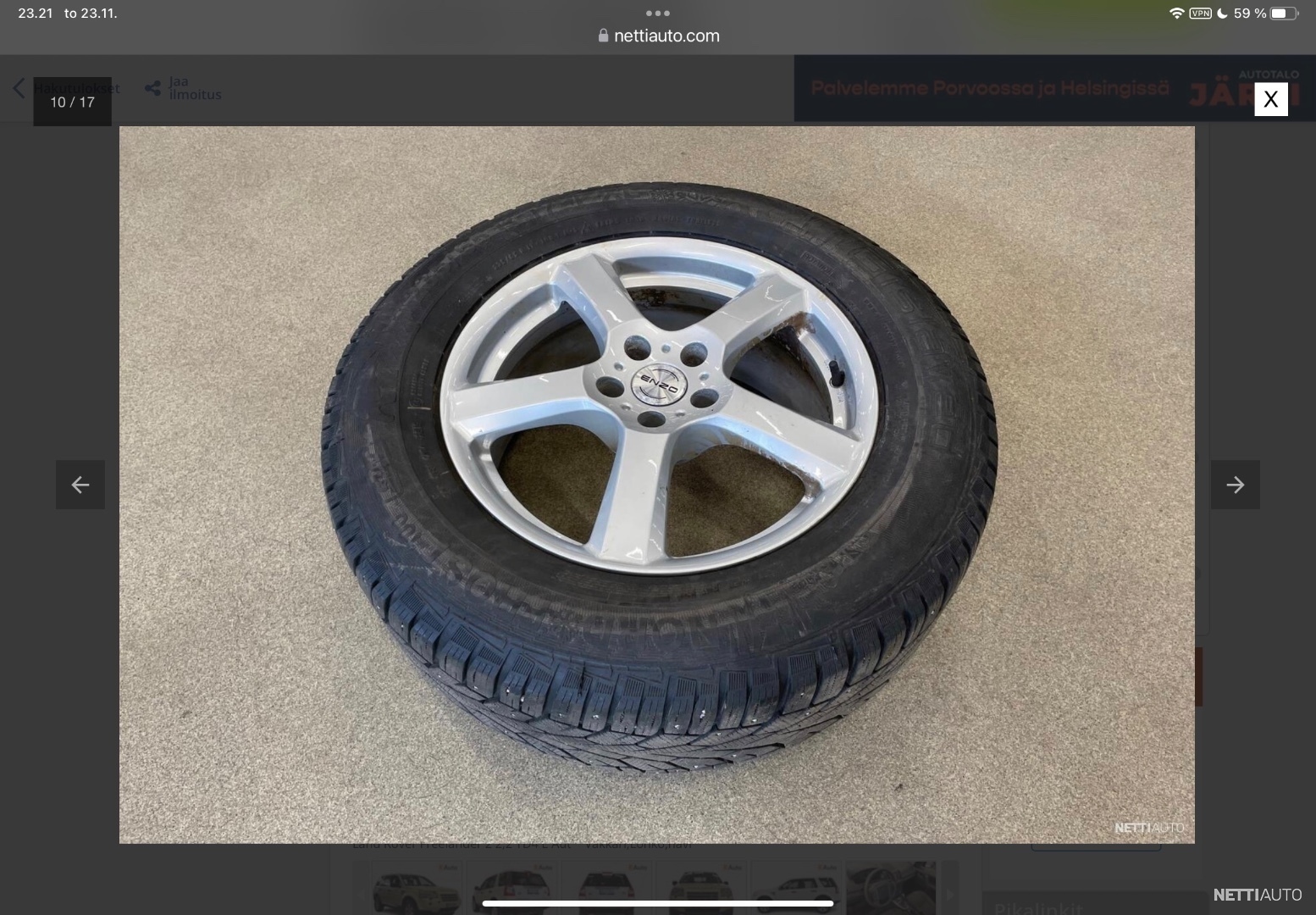Screen dimensions: 1316x915
Task: Close the image gallery overlay
Action: [1270, 99]
